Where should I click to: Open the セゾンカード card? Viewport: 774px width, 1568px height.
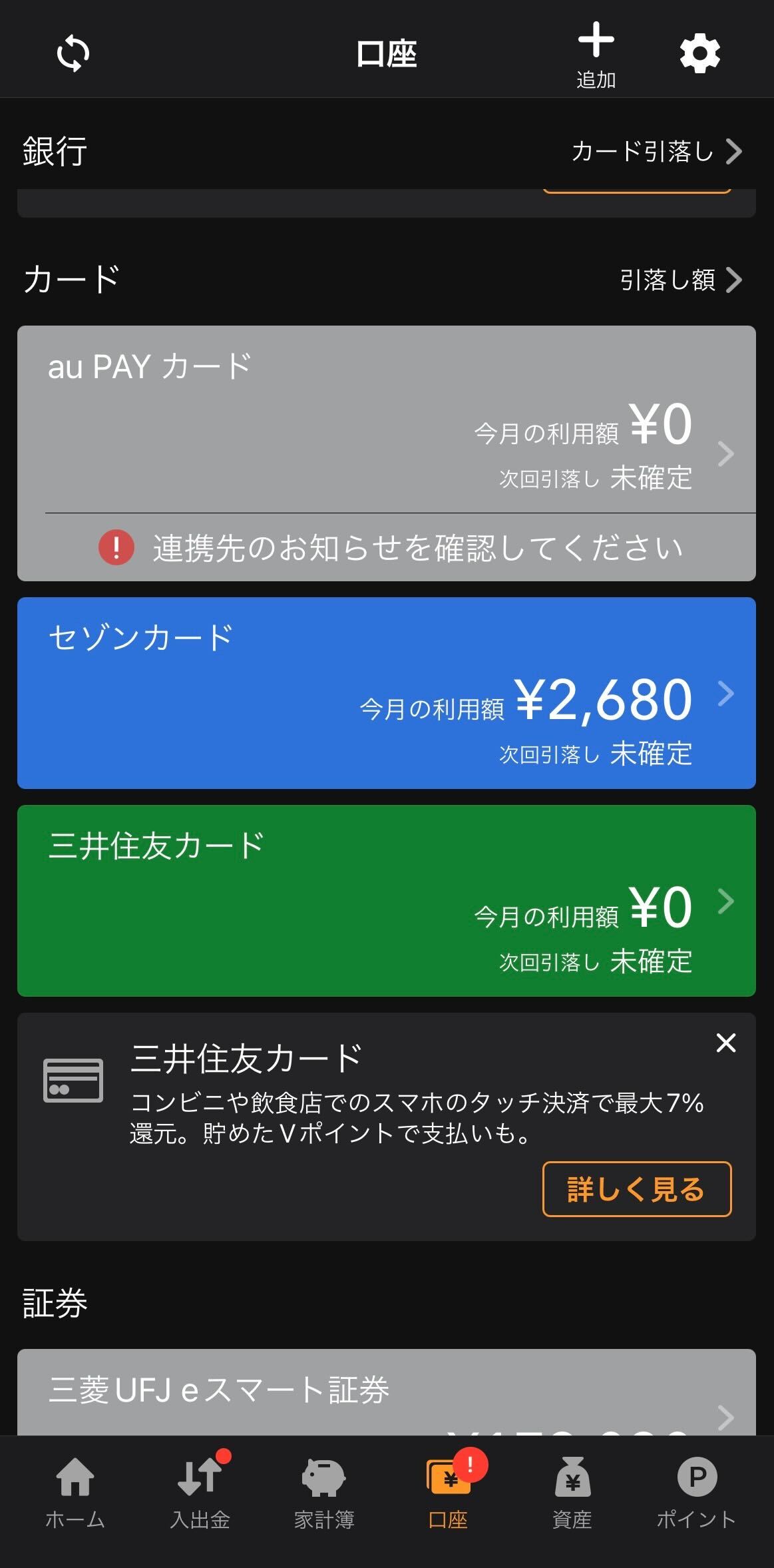point(386,693)
